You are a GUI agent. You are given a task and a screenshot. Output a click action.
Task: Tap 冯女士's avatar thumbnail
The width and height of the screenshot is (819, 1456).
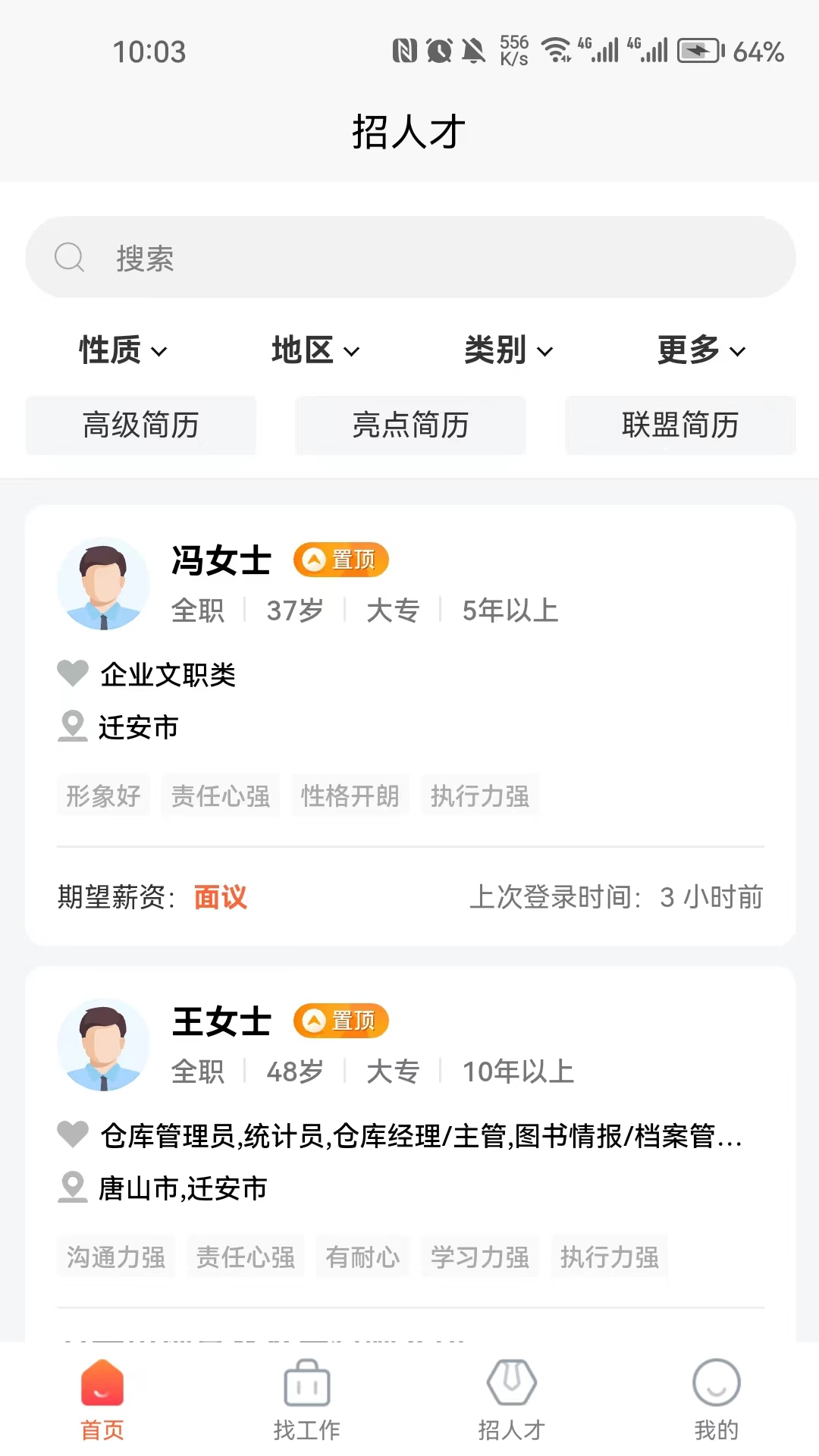[x=103, y=583]
